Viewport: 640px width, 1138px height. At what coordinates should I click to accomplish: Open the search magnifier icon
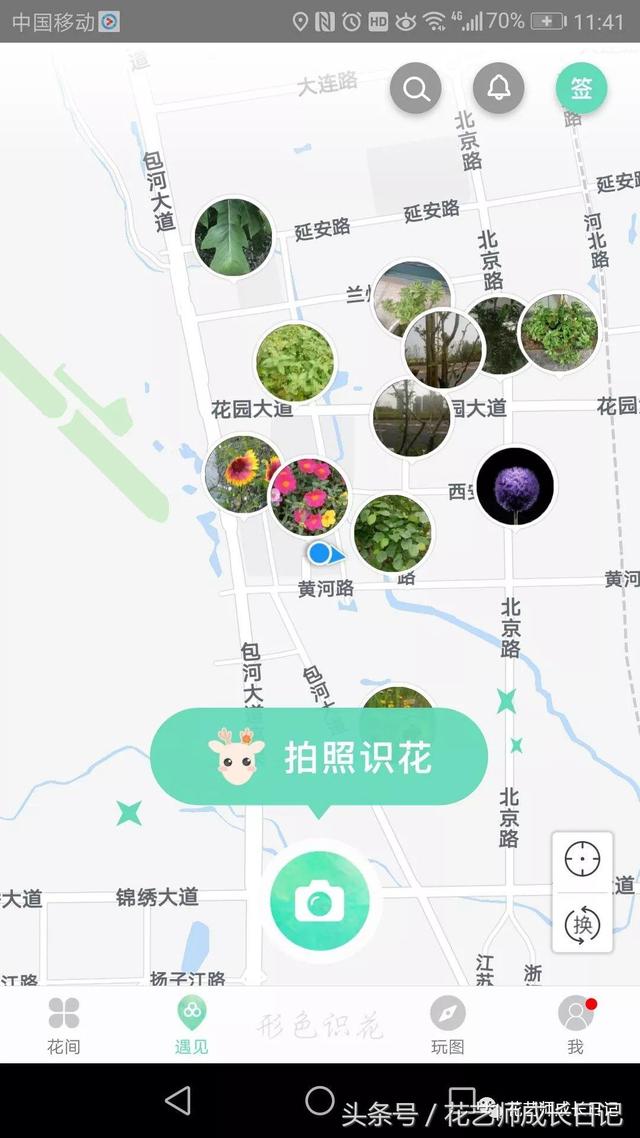tap(416, 89)
